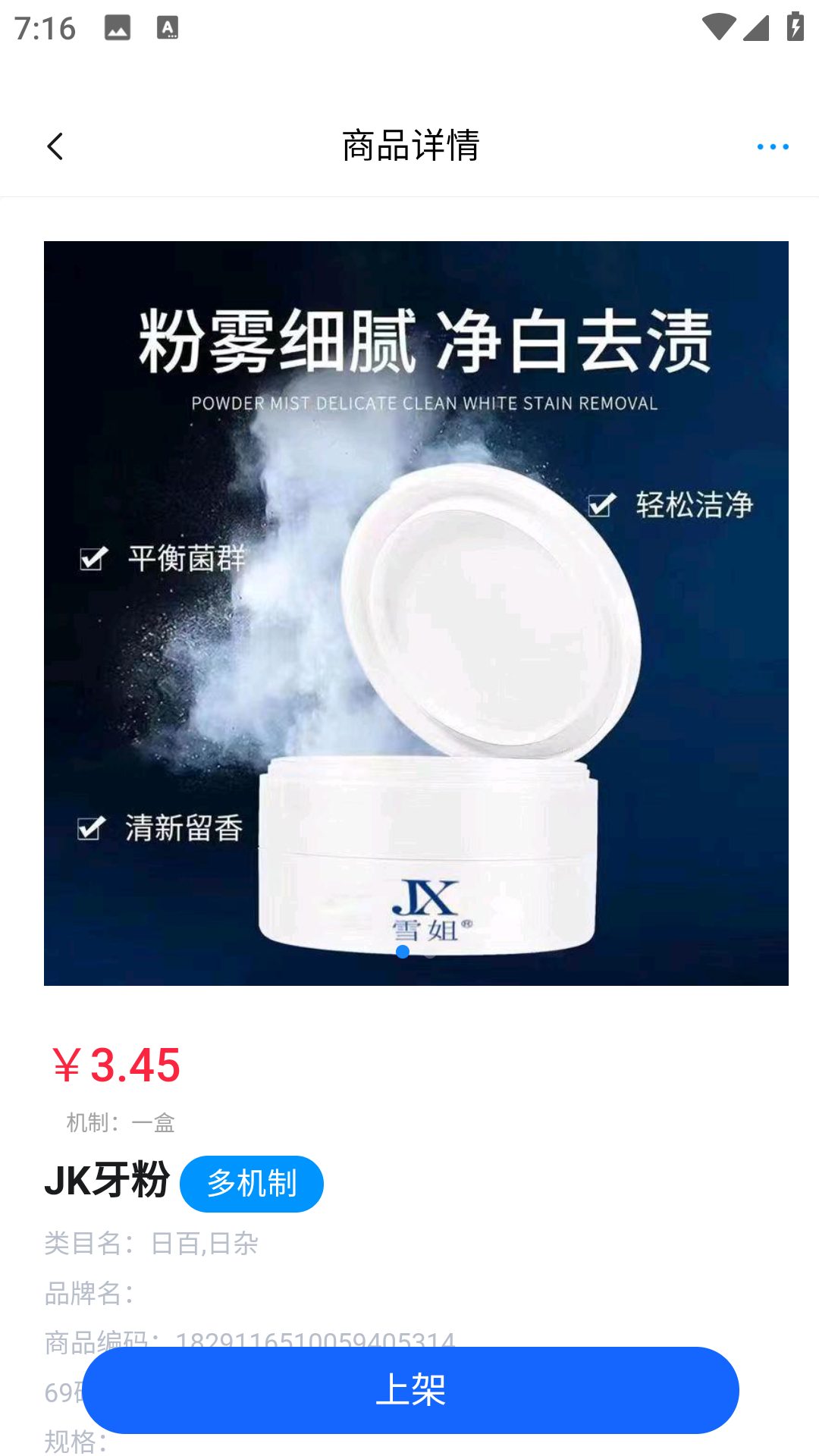Viewport: 819px width, 1456px height.
Task: Open the three-dot more options menu
Action: 772,146
